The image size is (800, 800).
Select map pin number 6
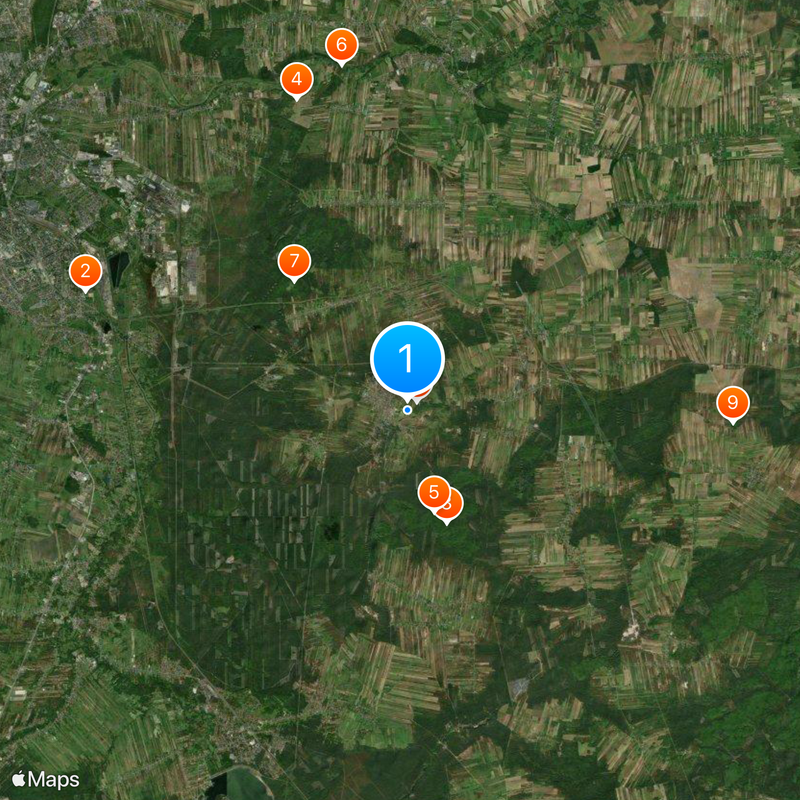pyautogui.click(x=342, y=45)
